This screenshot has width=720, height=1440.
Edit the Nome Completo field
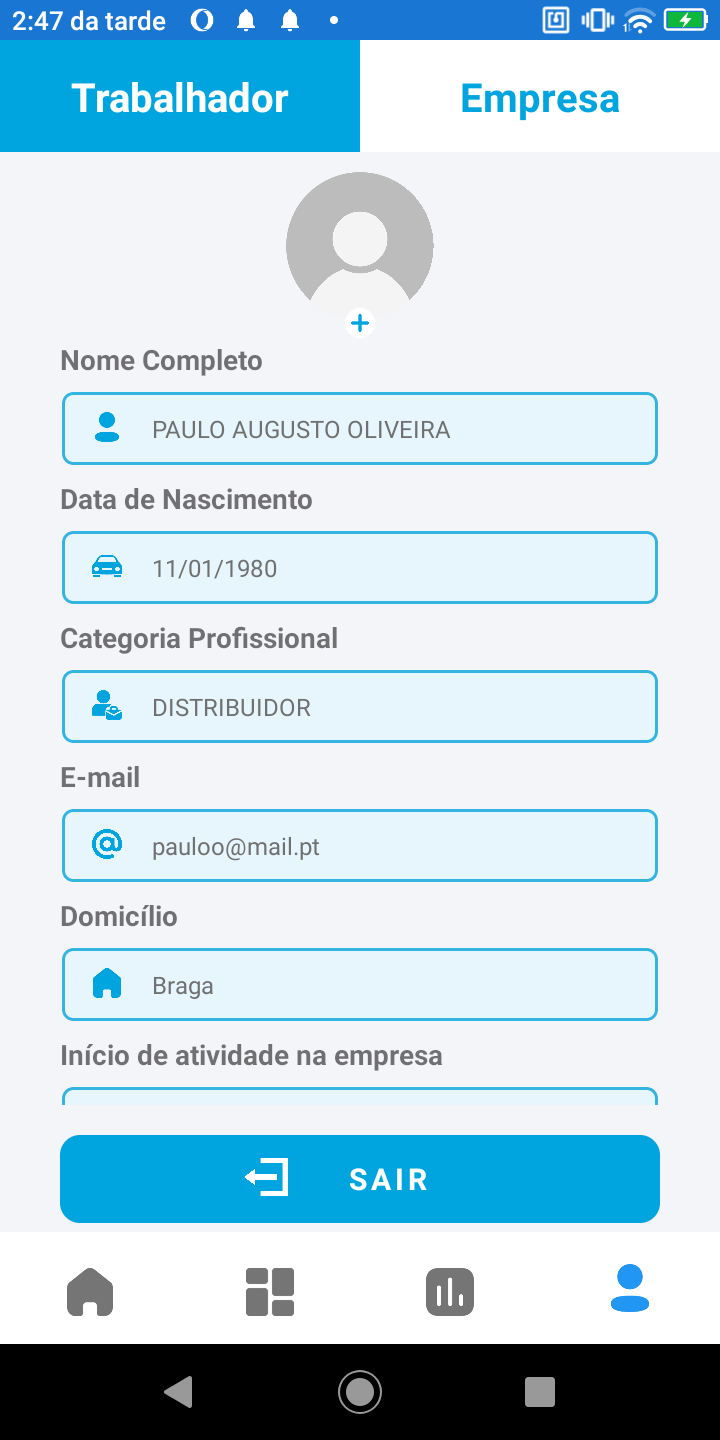[x=360, y=429]
